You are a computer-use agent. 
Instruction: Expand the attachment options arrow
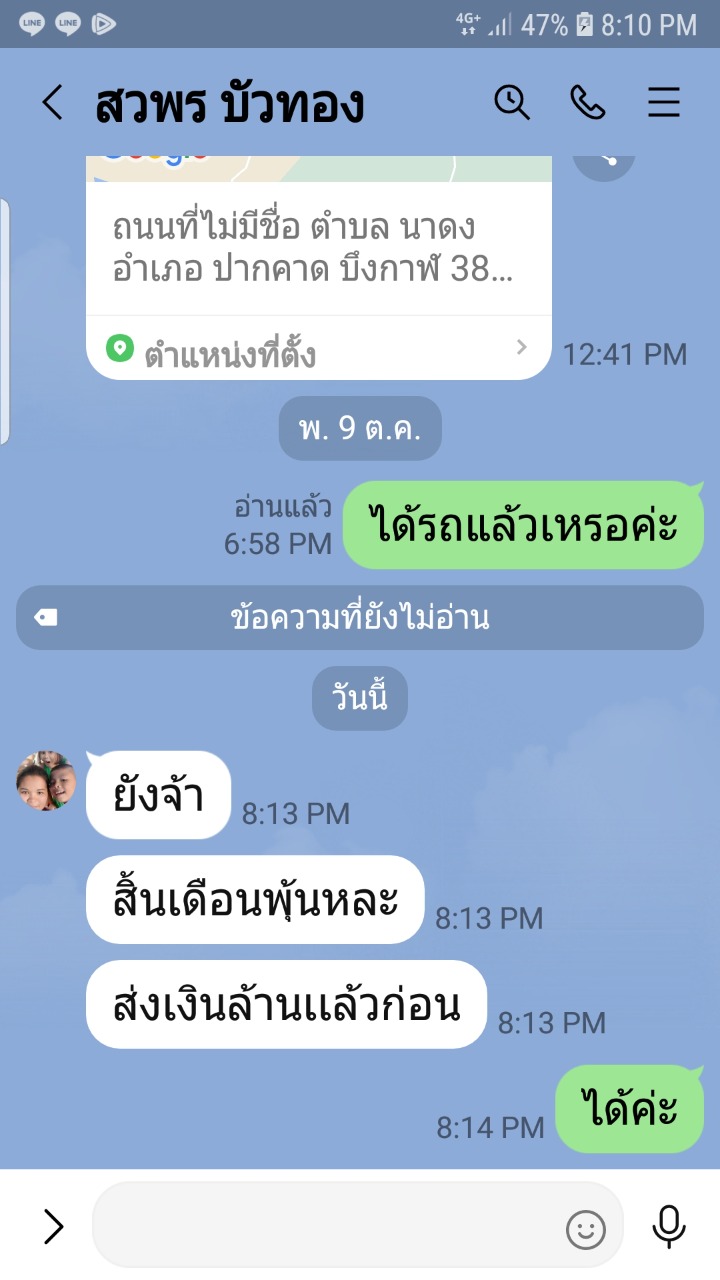(x=53, y=1226)
